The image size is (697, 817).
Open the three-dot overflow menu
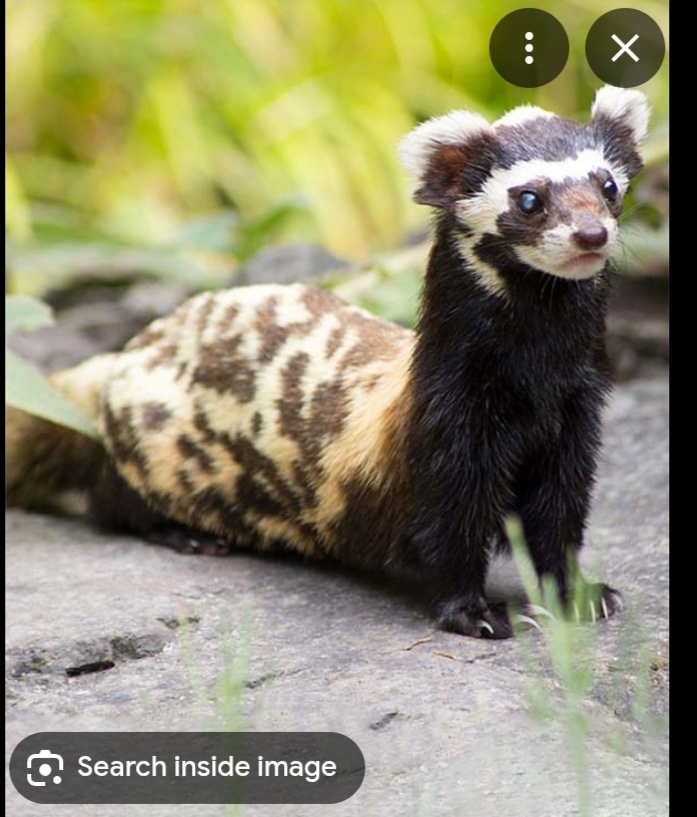(x=529, y=48)
